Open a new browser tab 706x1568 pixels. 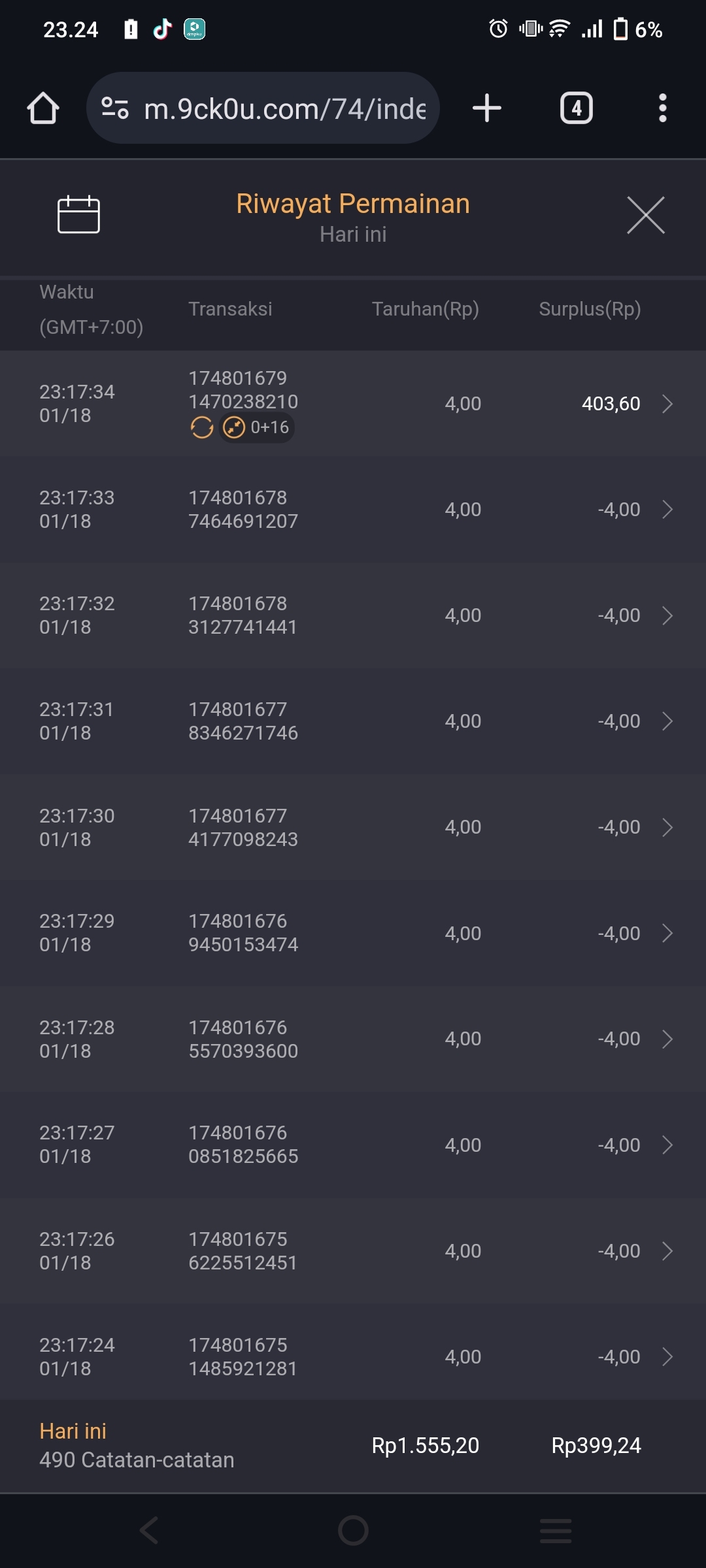click(x=487, y=108)
